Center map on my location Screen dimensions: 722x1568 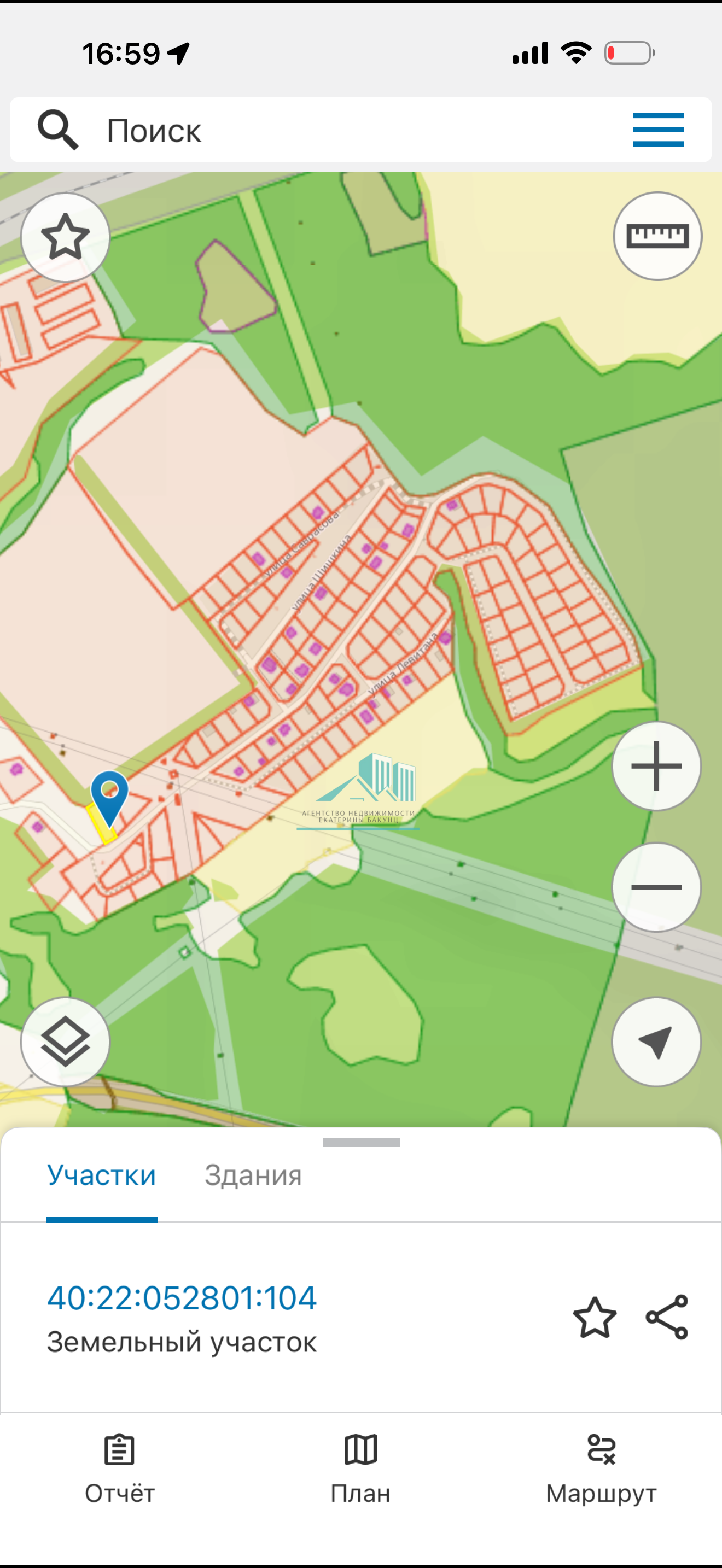click(656, 1042)
